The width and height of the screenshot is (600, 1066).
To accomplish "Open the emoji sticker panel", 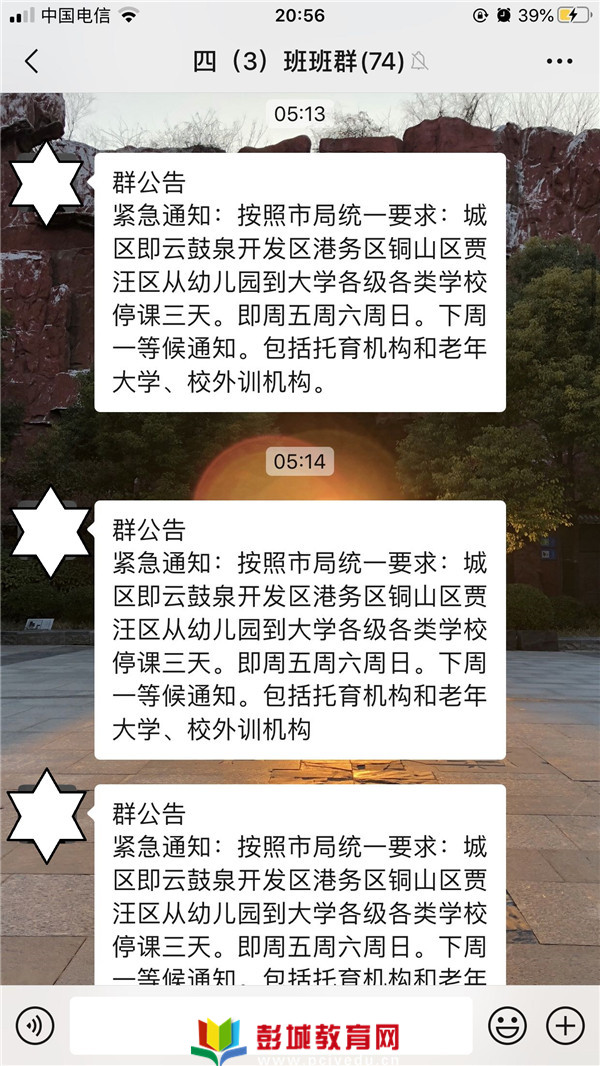I will coord(507,1025).
